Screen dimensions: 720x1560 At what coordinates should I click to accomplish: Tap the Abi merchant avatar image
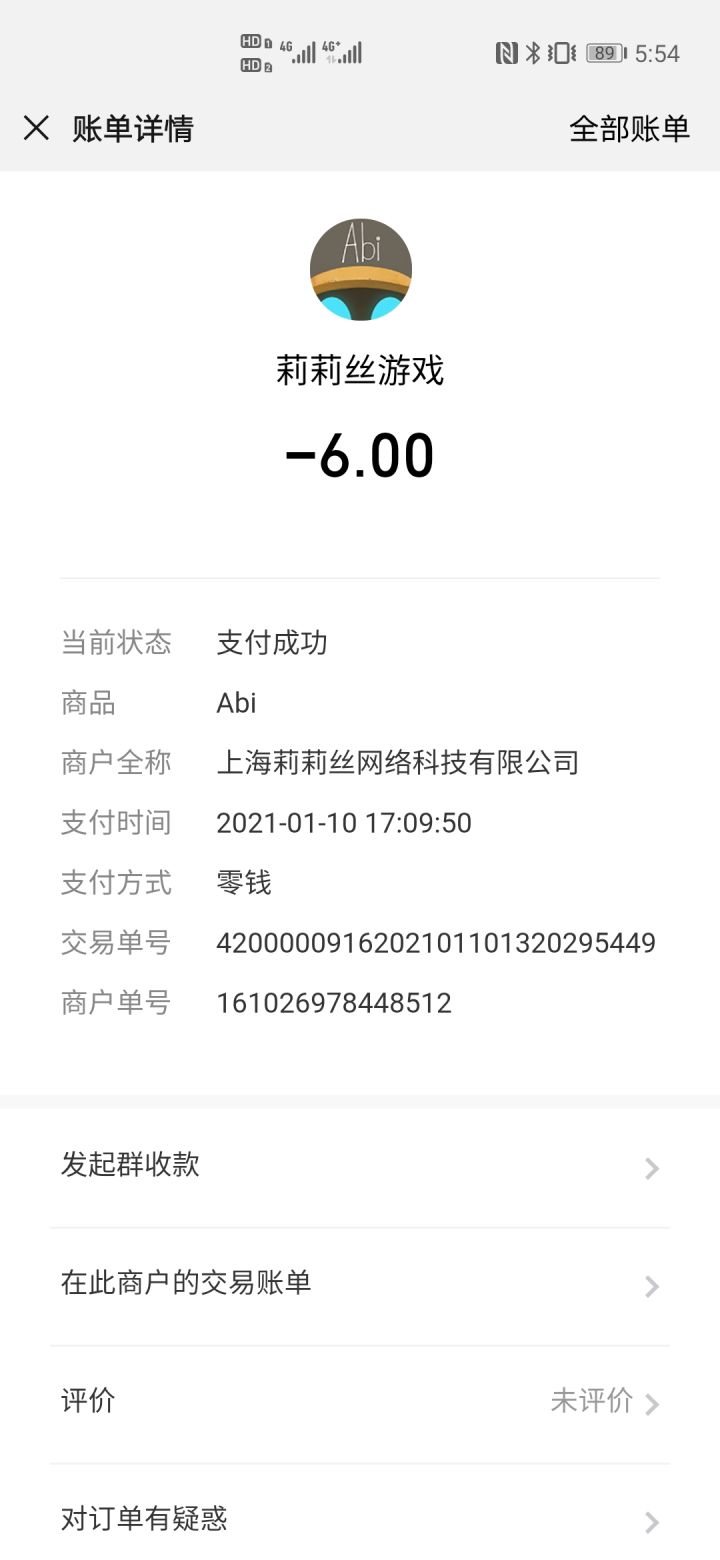pyautogui.click(x=361, y=267)
